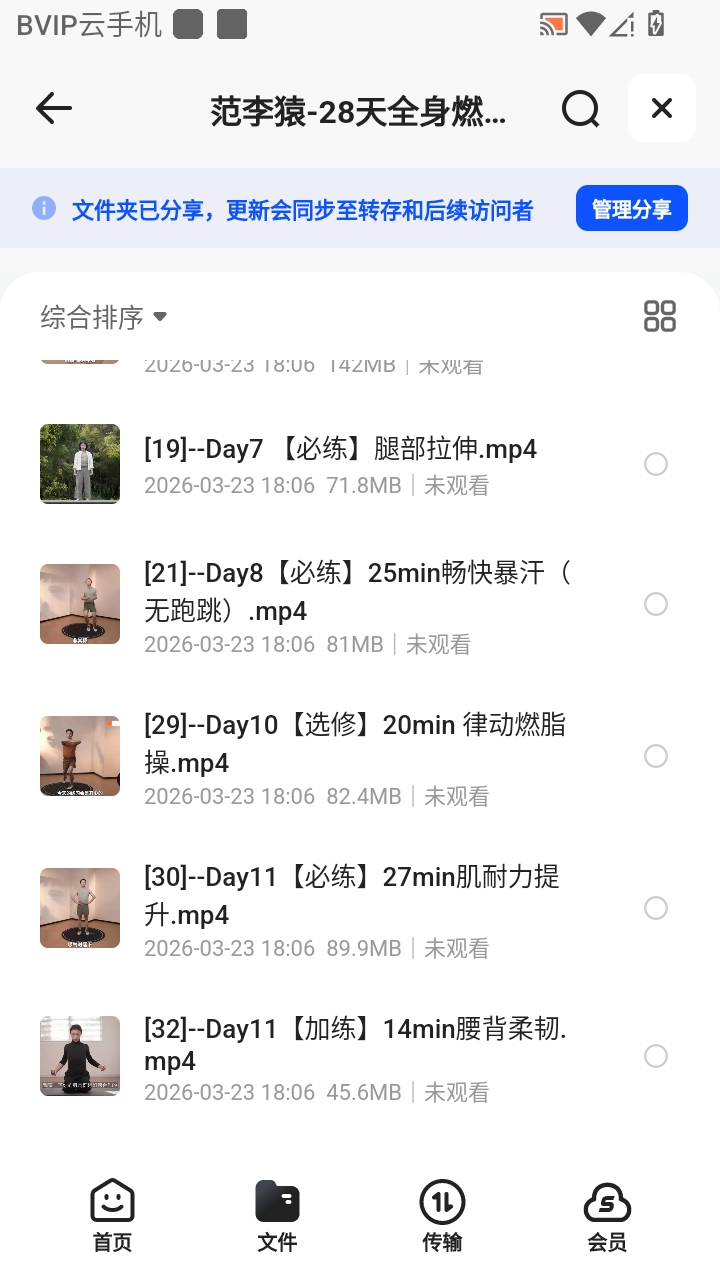Open the 首页 home tab icon
The height and width of the screenshot is (1280, 720).
(112, 1203)
